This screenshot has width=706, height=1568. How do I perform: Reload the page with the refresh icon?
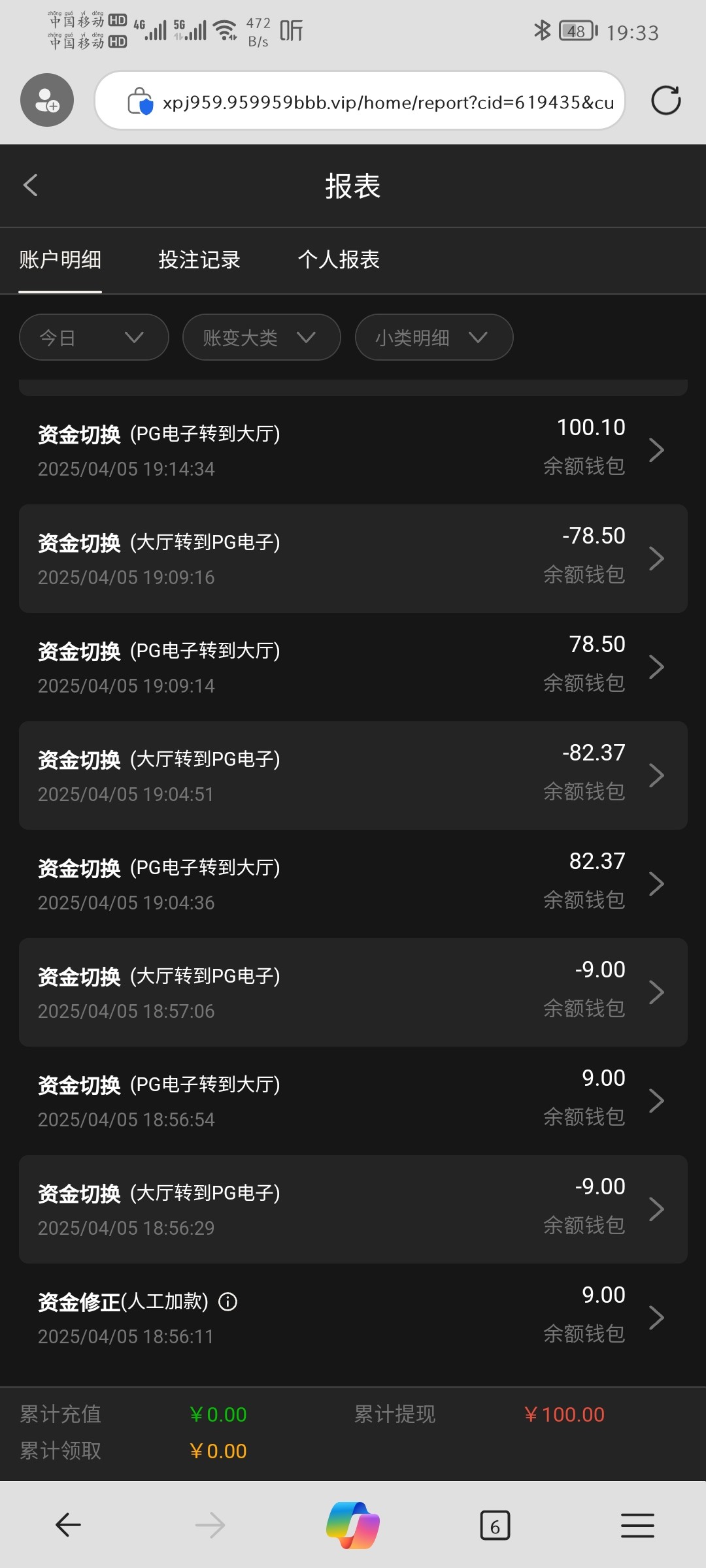[665, 101]
